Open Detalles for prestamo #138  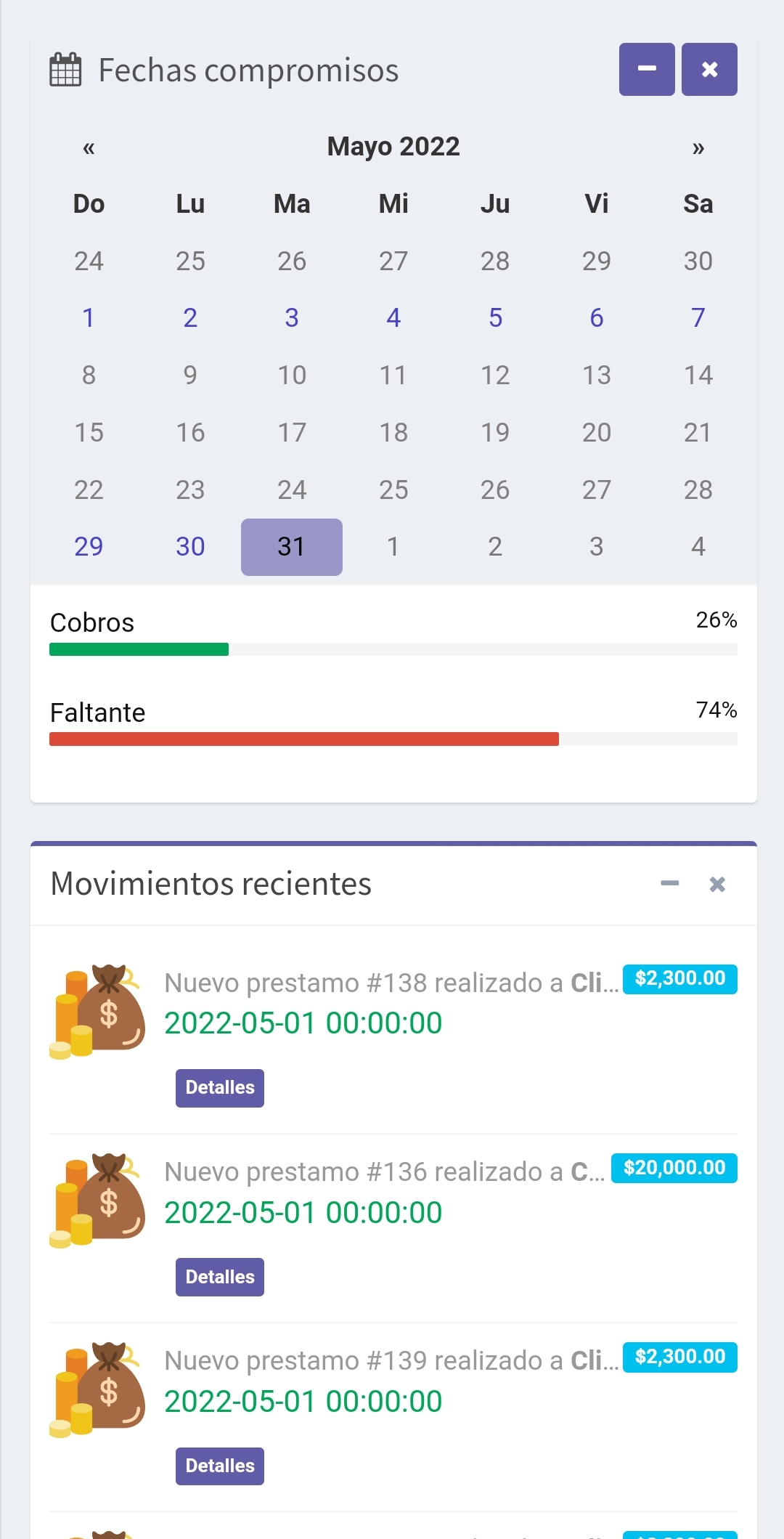[x=219, y=1087]
